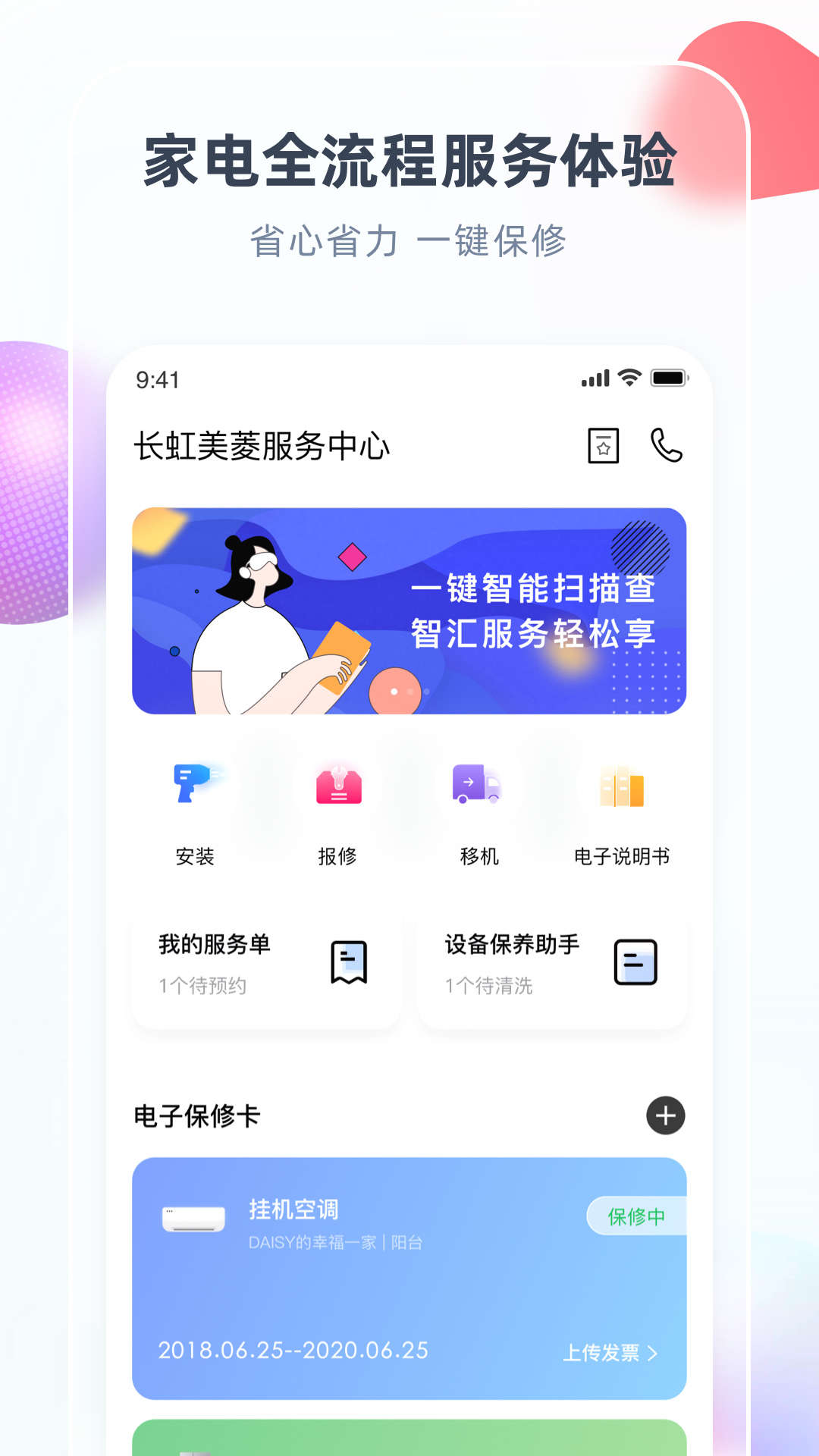Tap the phone icon to call service

664,447
